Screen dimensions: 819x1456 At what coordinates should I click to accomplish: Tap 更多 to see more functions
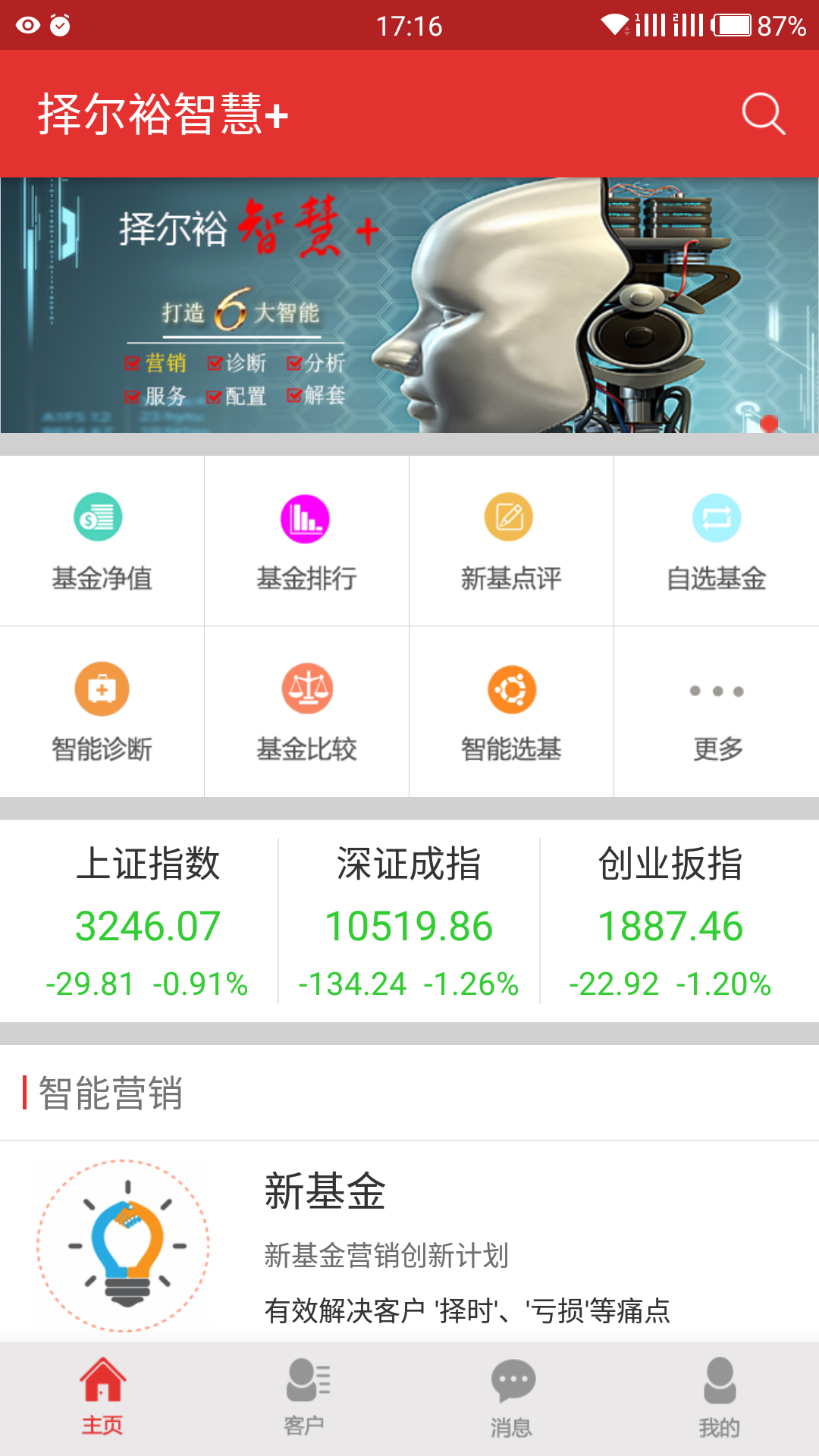click(x=716, y=712)
